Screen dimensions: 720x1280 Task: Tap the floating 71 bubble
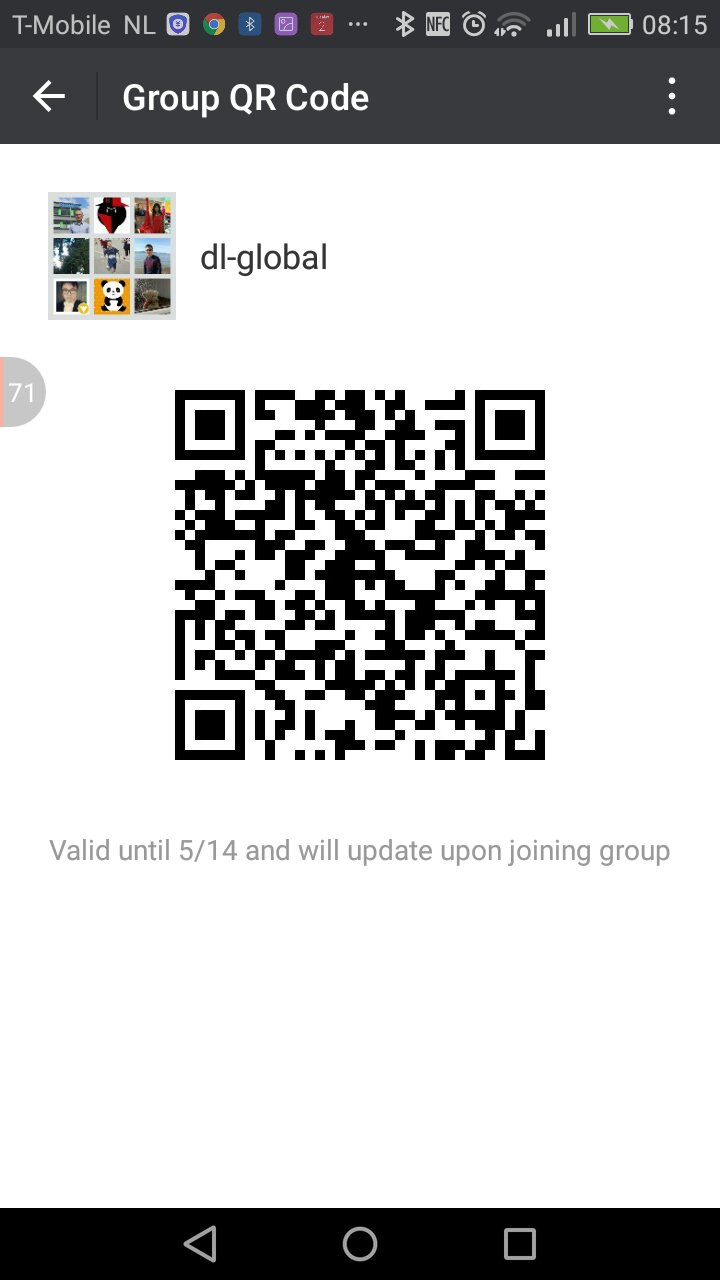22,392
